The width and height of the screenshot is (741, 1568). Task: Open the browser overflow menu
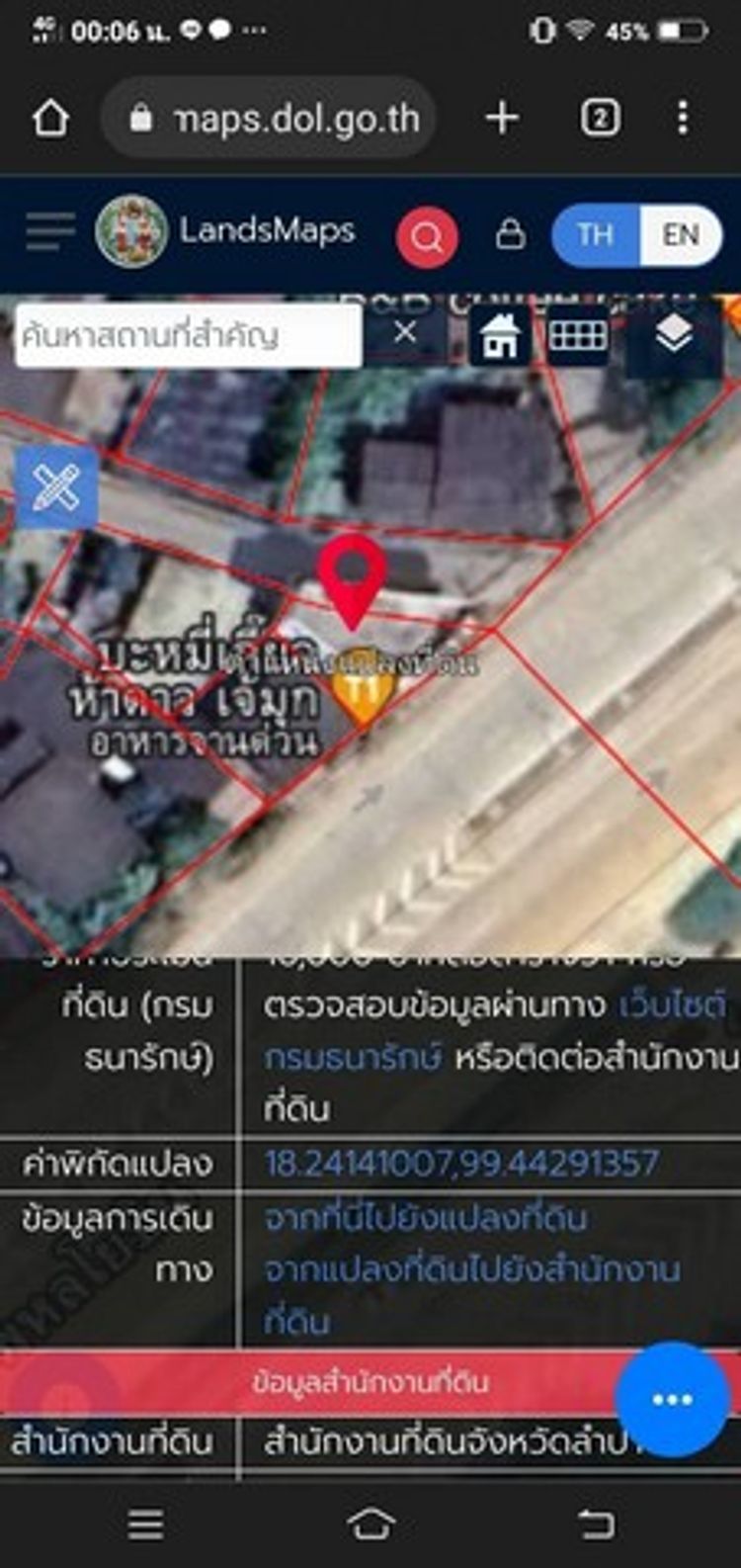pos(683,119)
